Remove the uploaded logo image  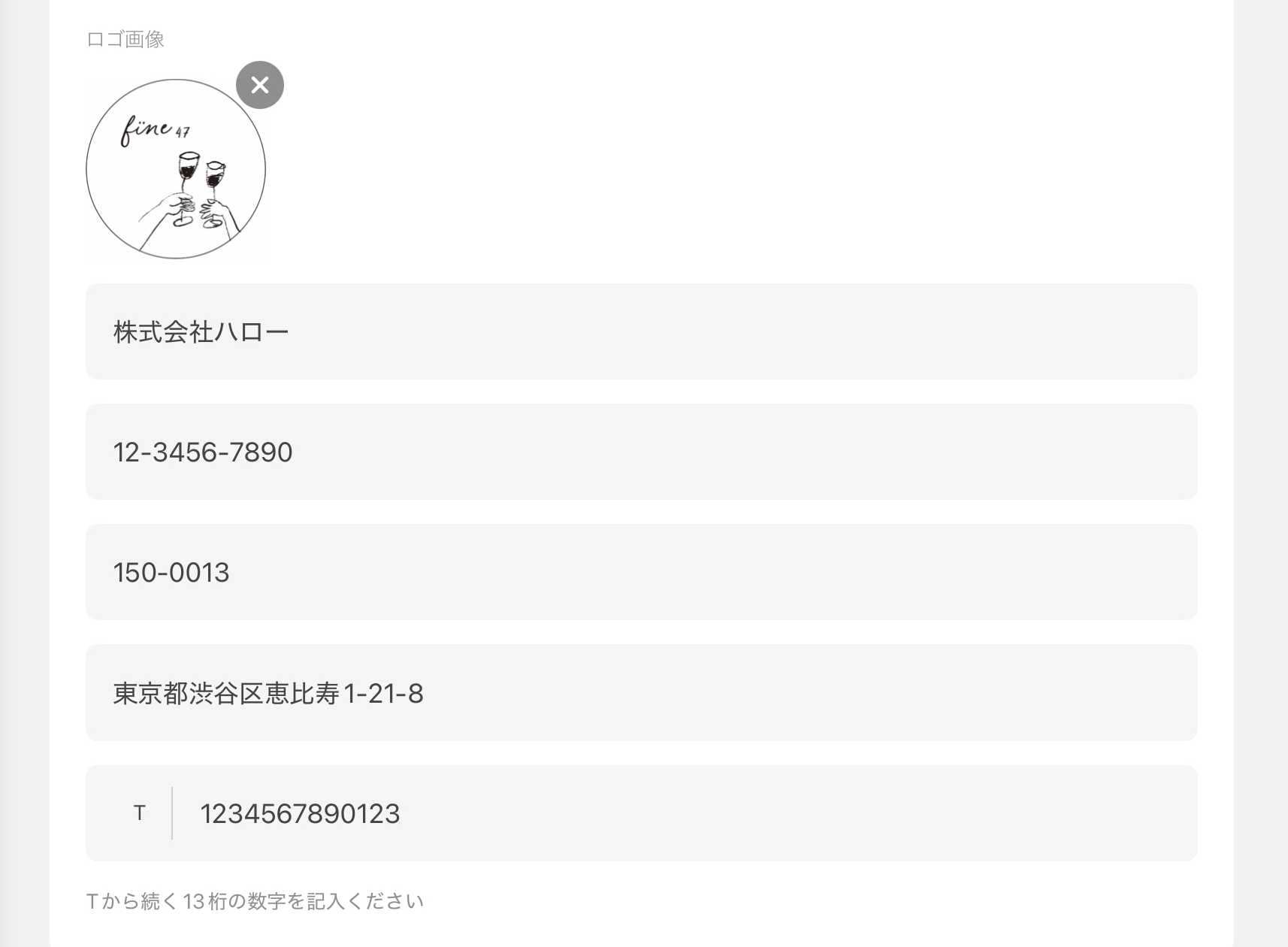[x=260, y=85]
